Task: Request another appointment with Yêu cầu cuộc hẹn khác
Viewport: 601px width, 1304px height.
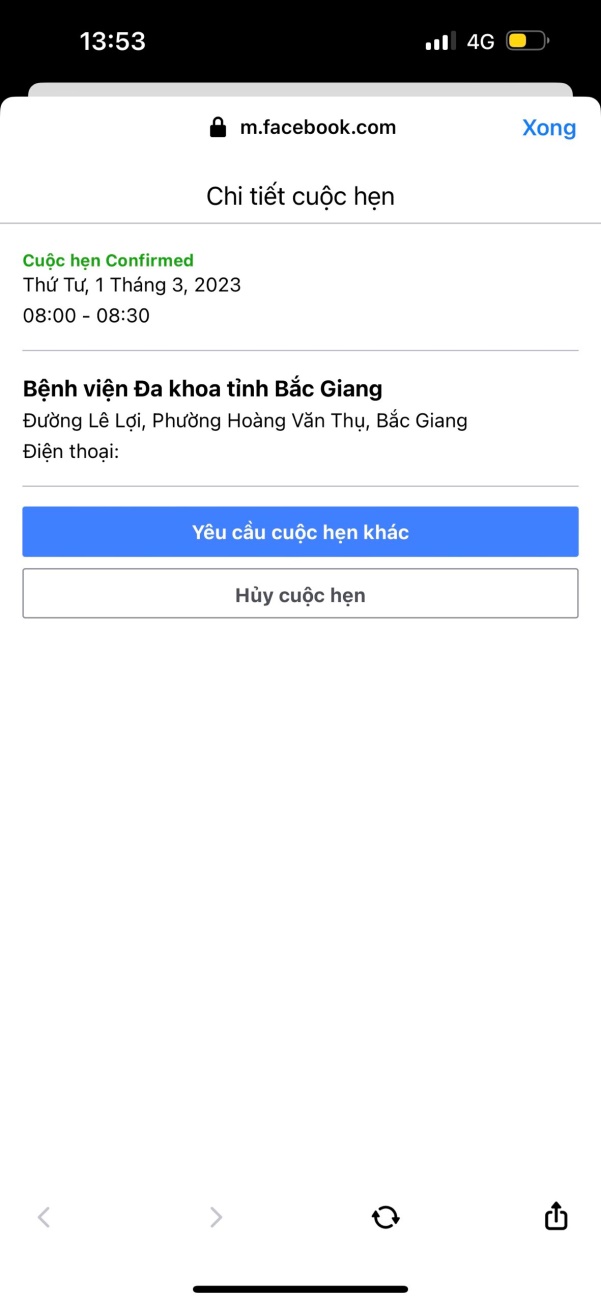Action: tap(300, 532)
